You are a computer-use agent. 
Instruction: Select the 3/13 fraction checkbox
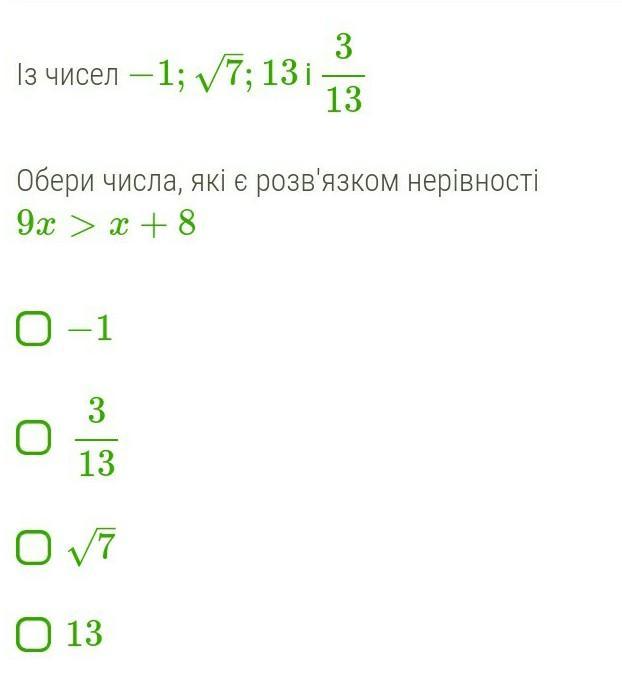click(33, 437)
